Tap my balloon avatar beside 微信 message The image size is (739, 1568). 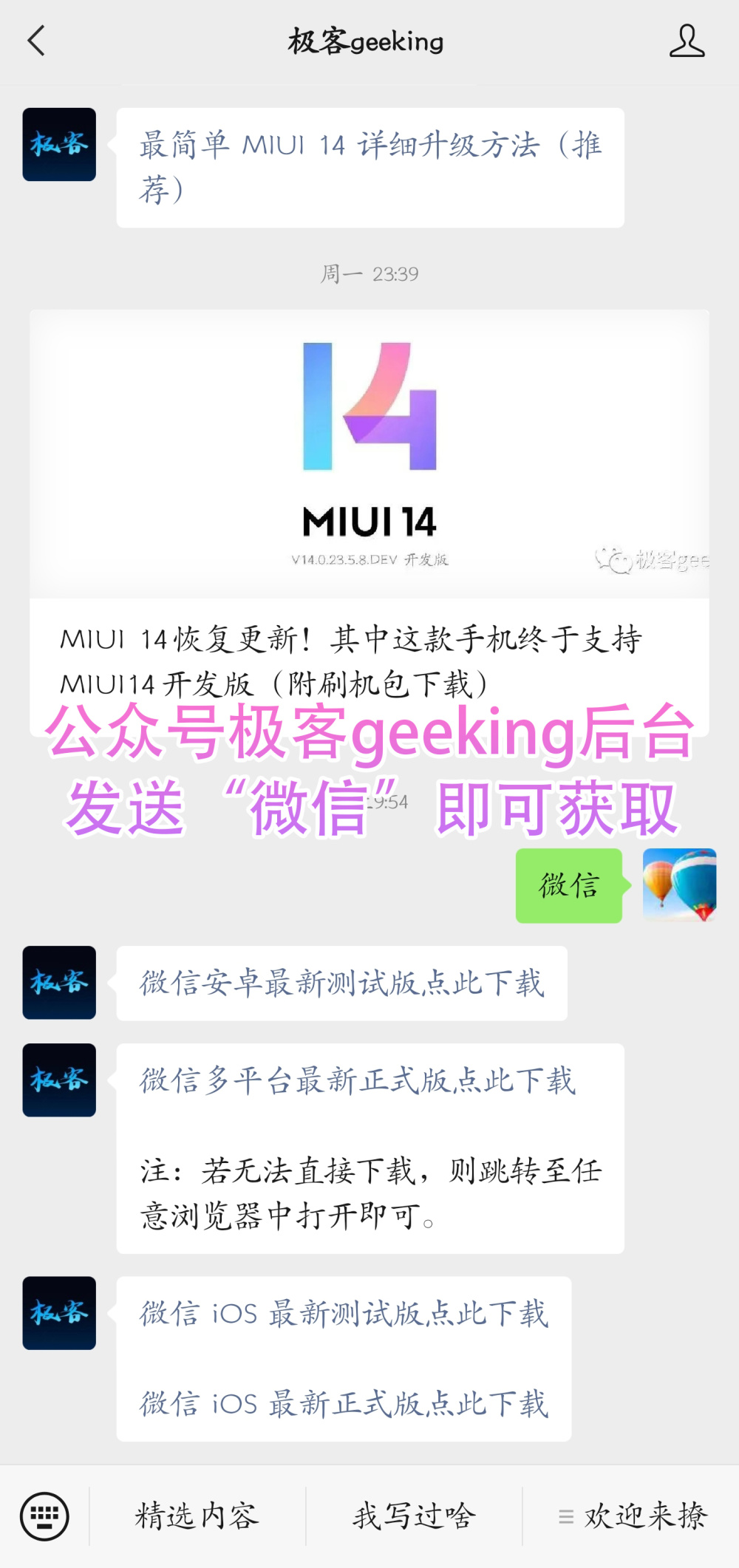(680, 885)
